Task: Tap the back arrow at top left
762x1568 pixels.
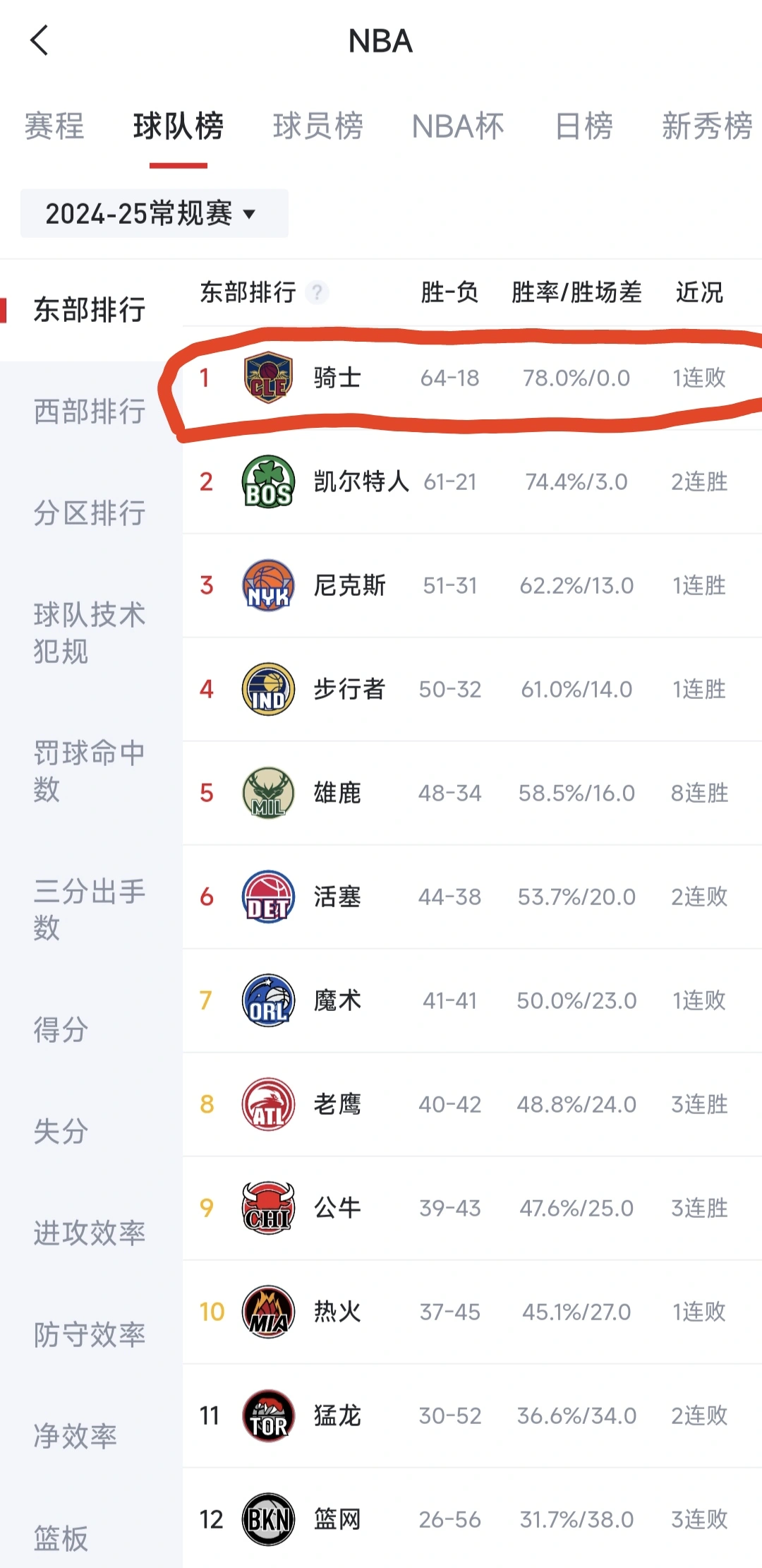Action: point(40,40)
